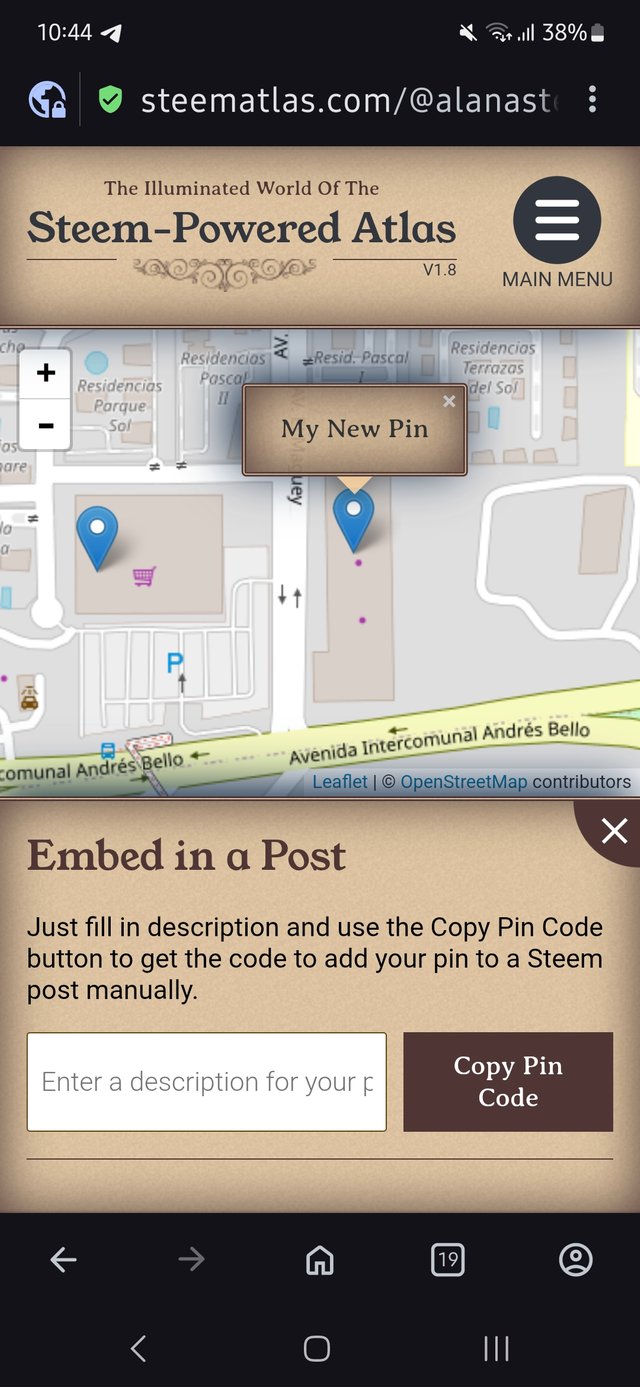The width and height of the screenshot is (640, 1387).
Task: Close the Embed in a Post panel
Action: [613, 830]
